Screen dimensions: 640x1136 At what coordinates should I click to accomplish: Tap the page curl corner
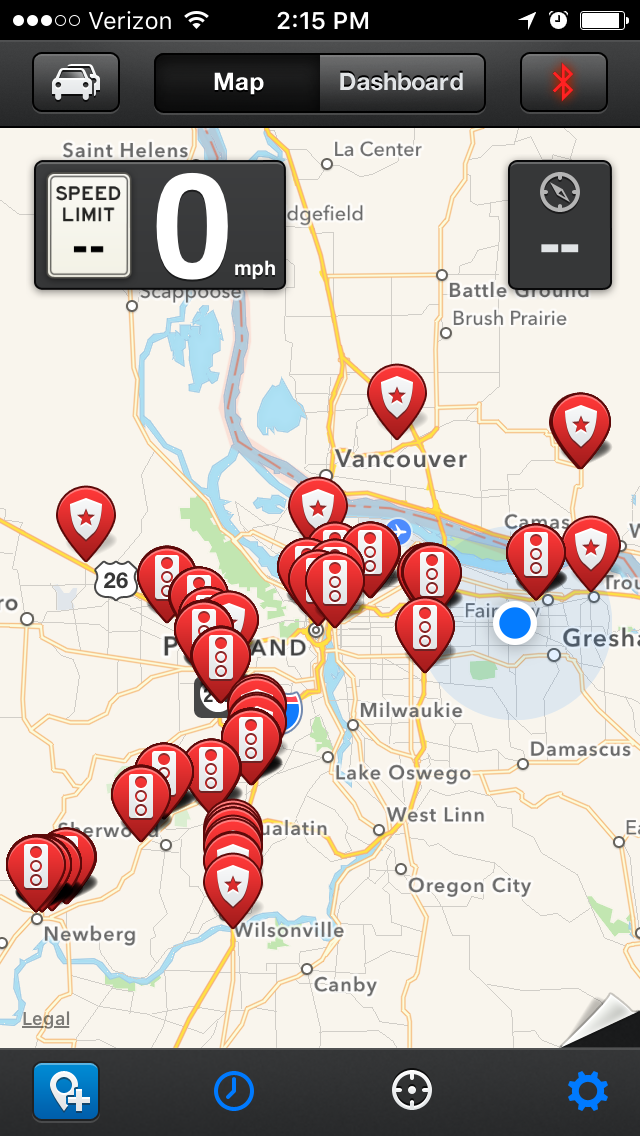pyautogui.click(x=604, y=1022)
